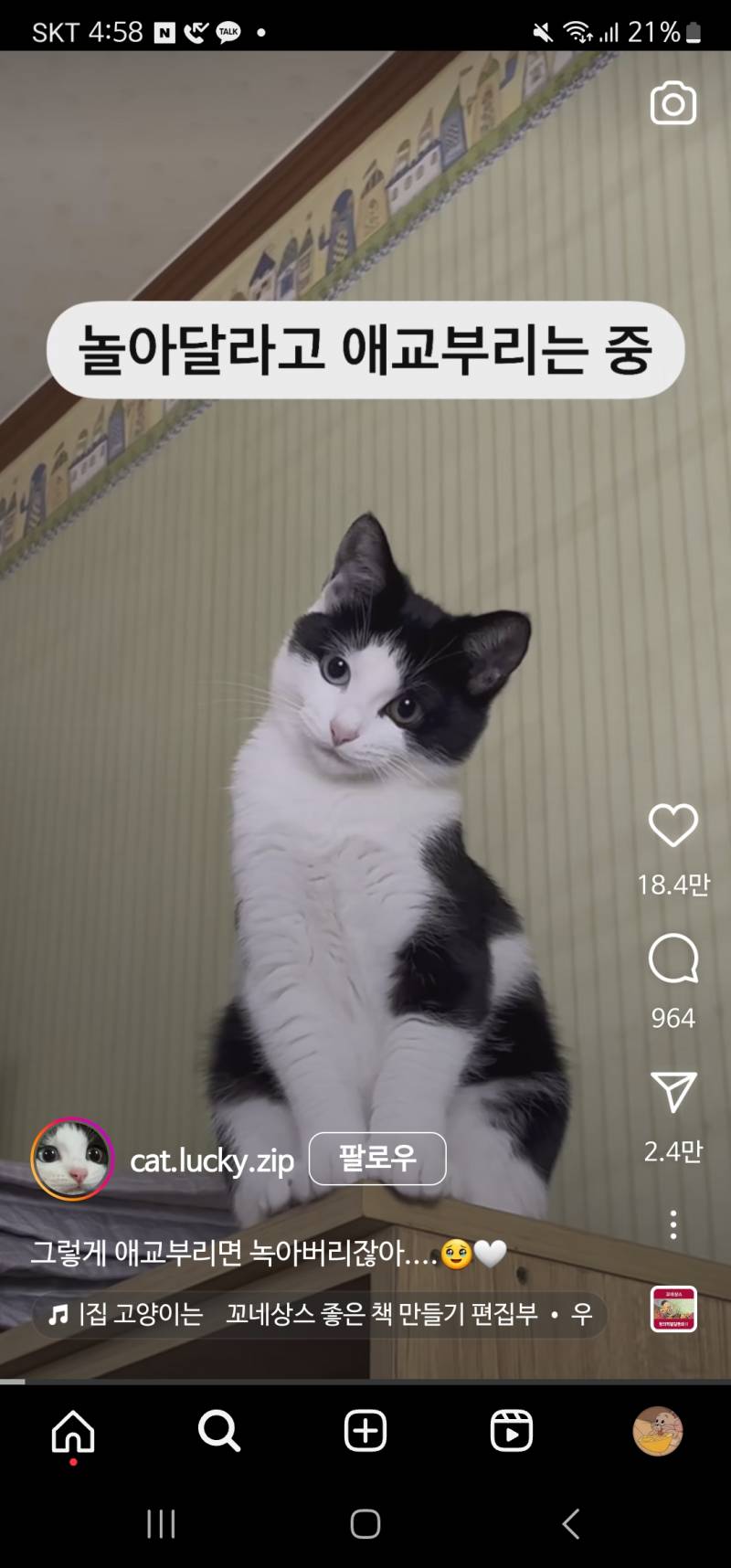Like this cat reel
Screen dimensions: 731x1568
coord(673,825)
